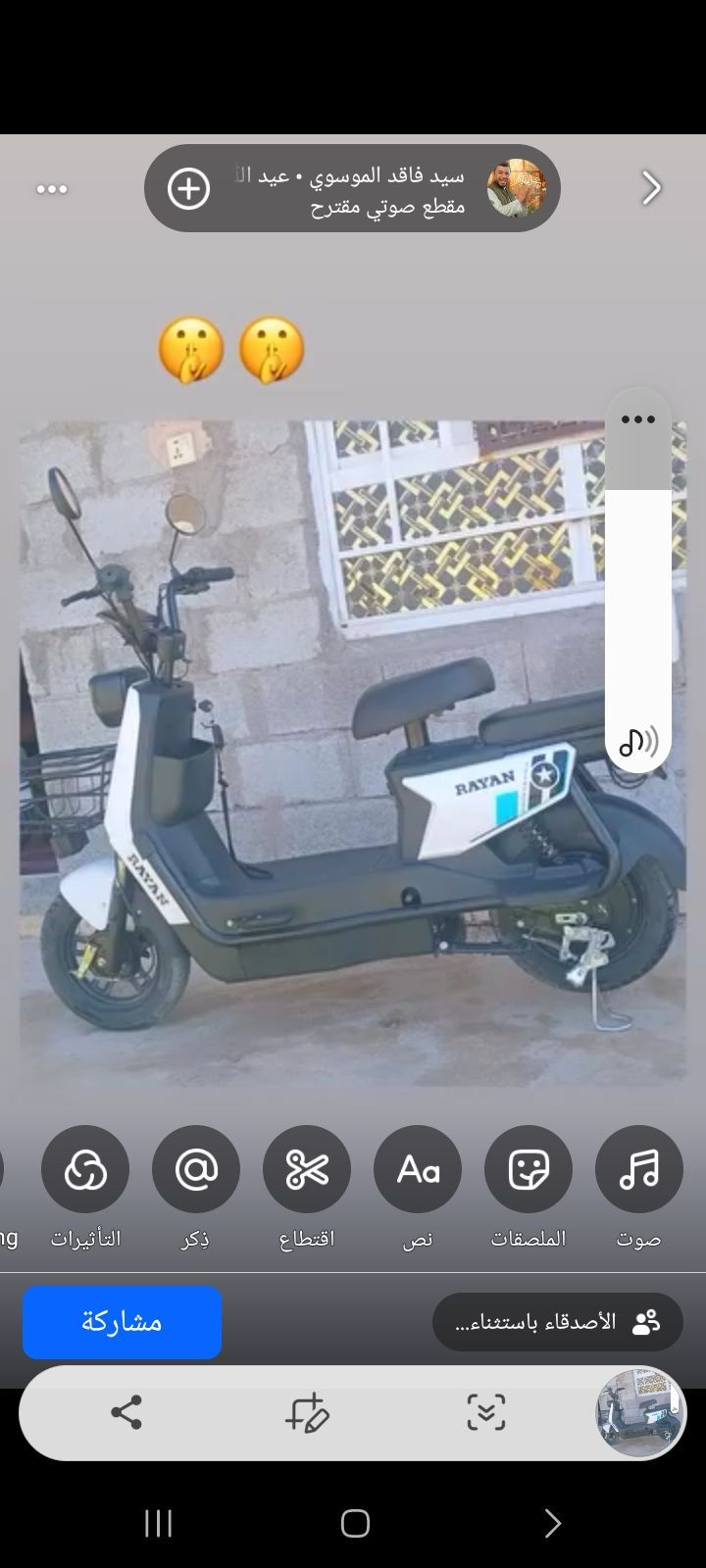Add text with the نص tool
The width and height of the screenshot is (706, 1568).
(x=418, y=1170)
